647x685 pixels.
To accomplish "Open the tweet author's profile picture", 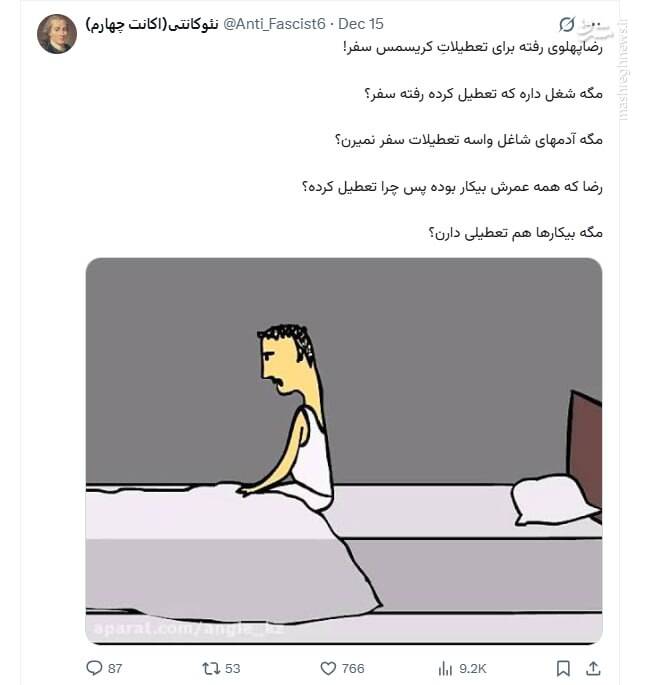I will [57, 34].
